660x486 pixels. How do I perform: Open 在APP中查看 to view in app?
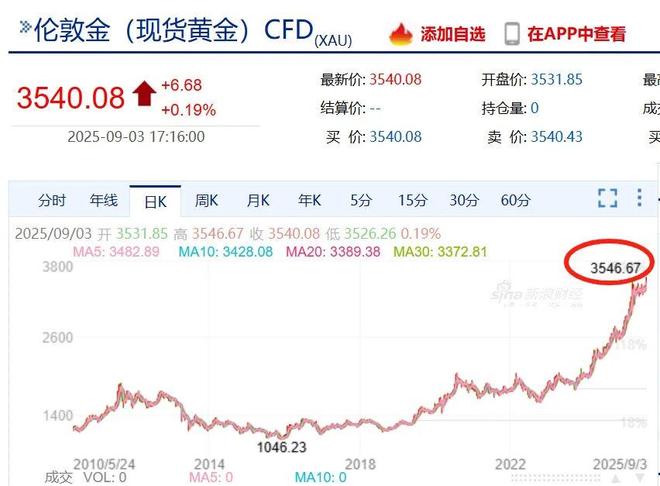pyautogui.click(x=565, y=33)
